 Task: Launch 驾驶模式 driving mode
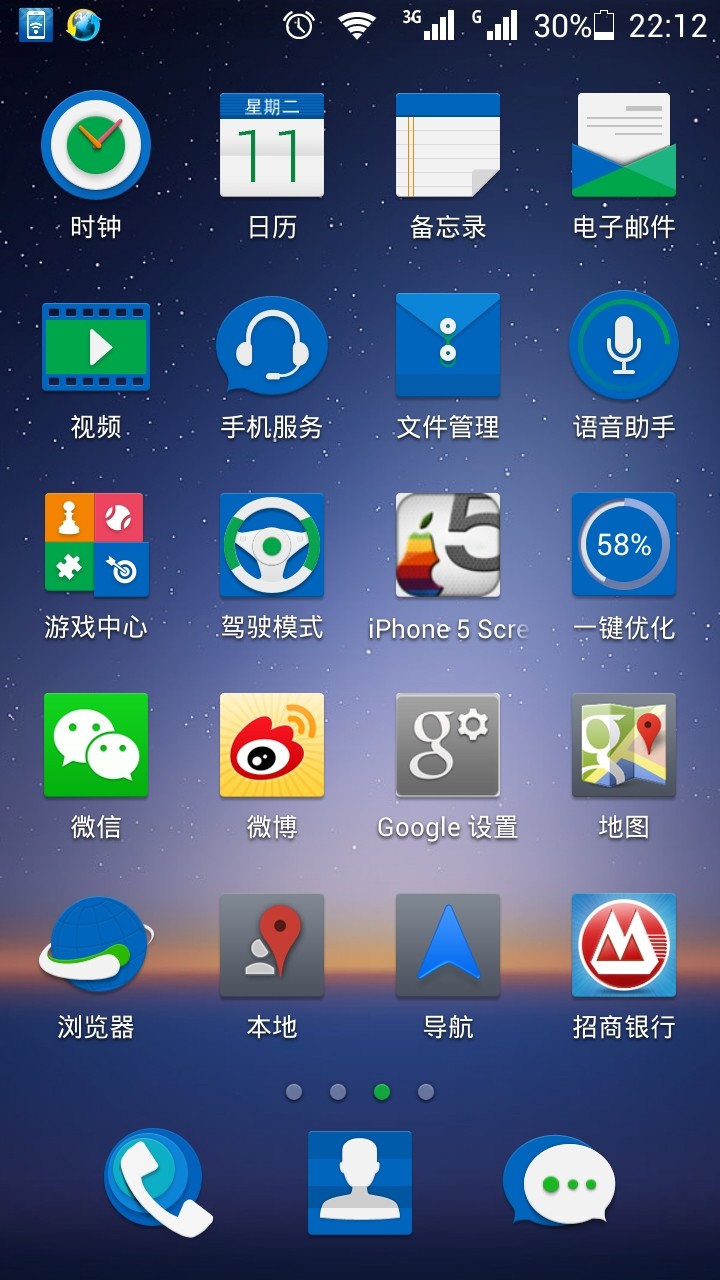(272, 545)
